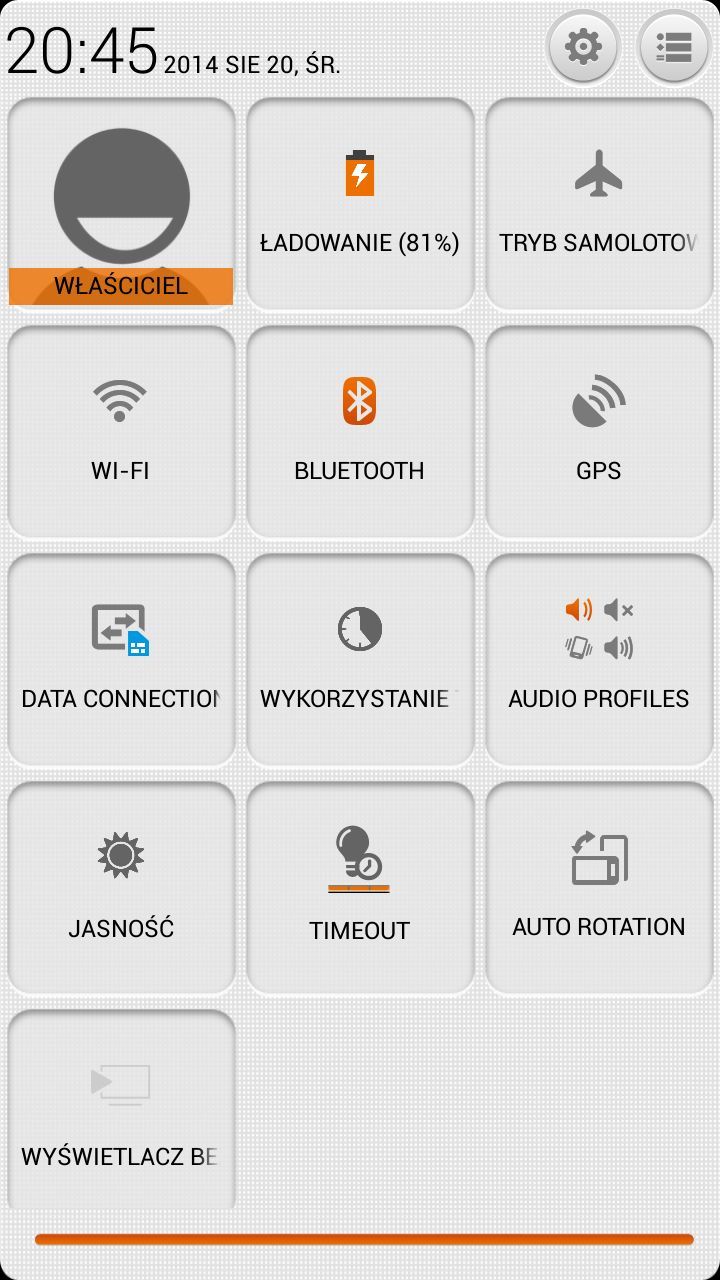Turn off Bluetooth
The height and width of the screenshot is (1280, 720).
point(360,432)
